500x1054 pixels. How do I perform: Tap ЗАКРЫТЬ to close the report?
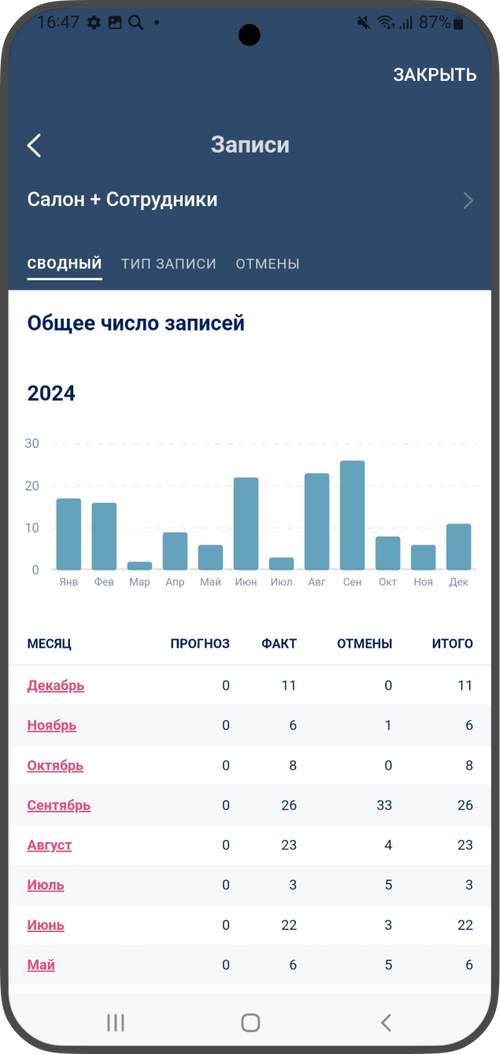click(435, 75)
